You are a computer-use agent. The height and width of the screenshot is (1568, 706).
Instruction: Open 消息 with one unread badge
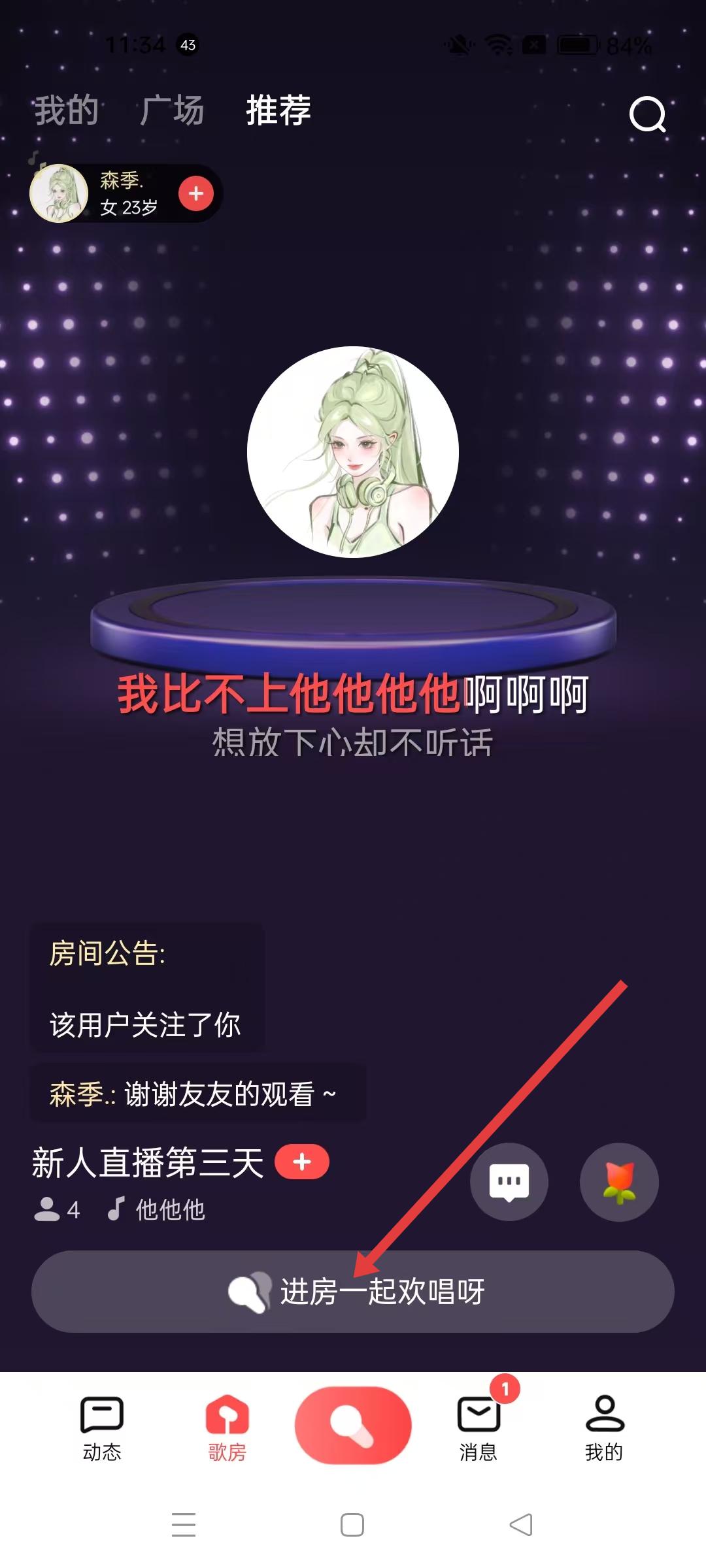pyautogui.click(x=479, y=1428)
